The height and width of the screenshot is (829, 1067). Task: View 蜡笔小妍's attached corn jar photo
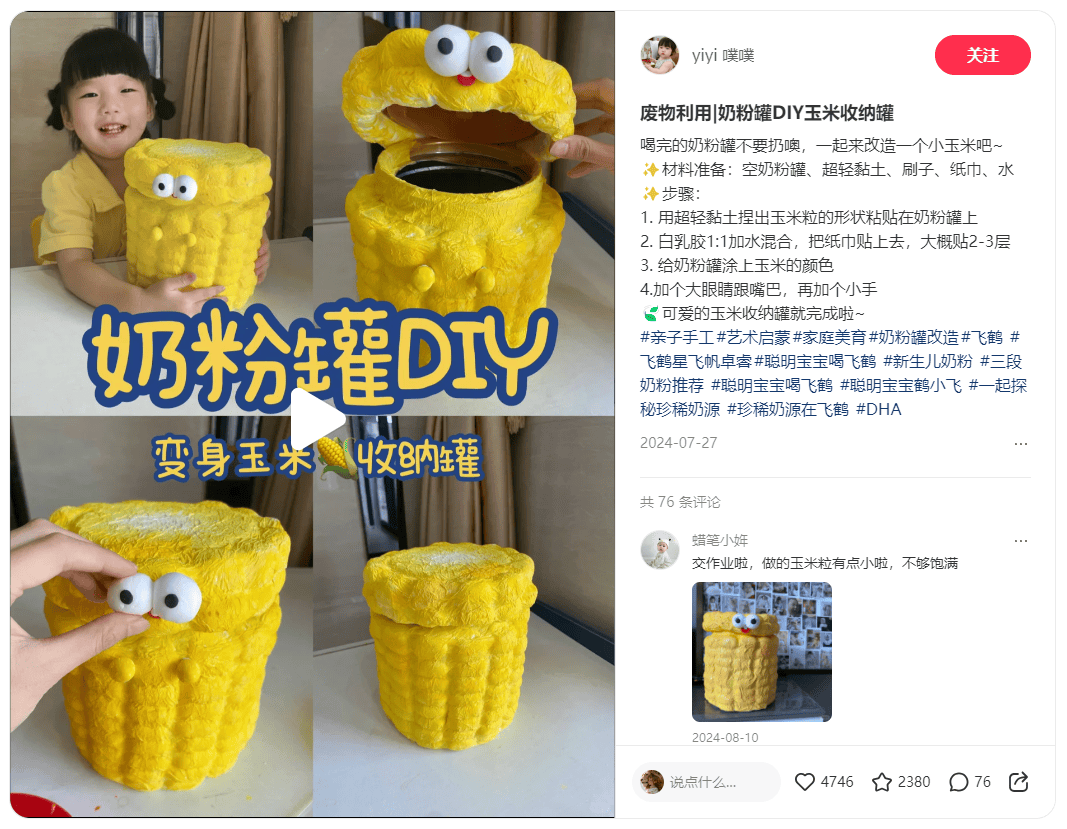coord(761,652)
